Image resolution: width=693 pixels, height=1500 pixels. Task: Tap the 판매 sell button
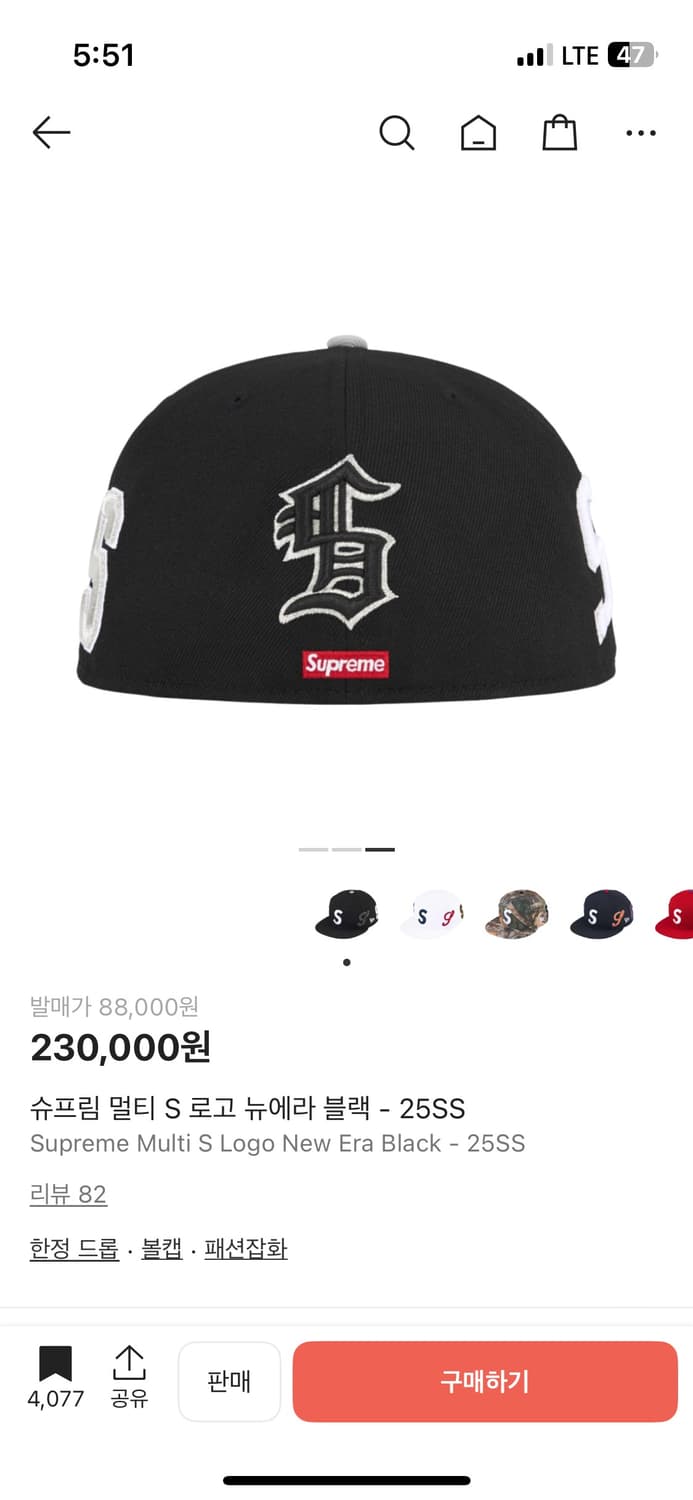(229, 1381)
